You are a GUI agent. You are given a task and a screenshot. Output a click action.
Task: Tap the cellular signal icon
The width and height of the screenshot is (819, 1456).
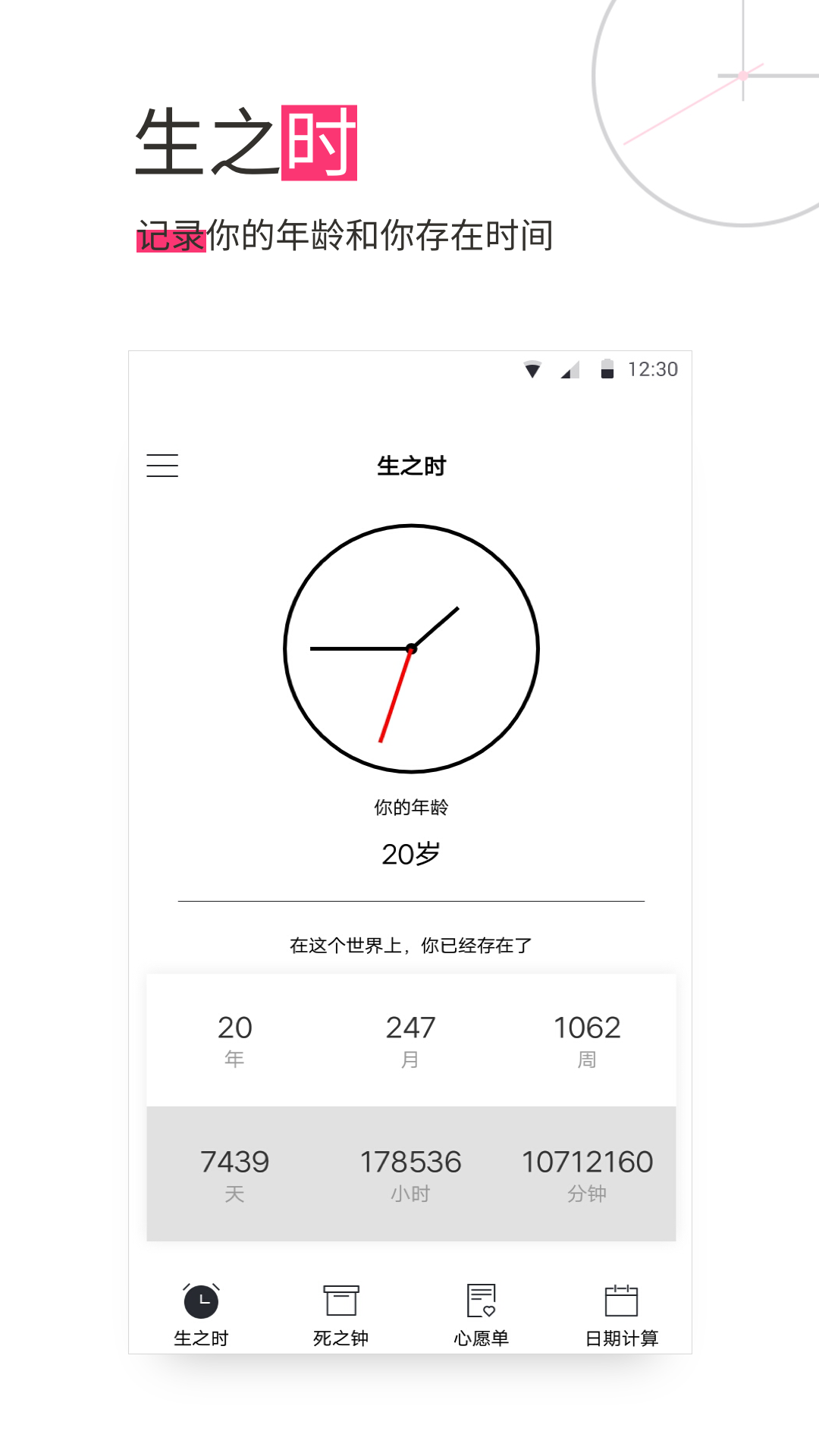570,369
